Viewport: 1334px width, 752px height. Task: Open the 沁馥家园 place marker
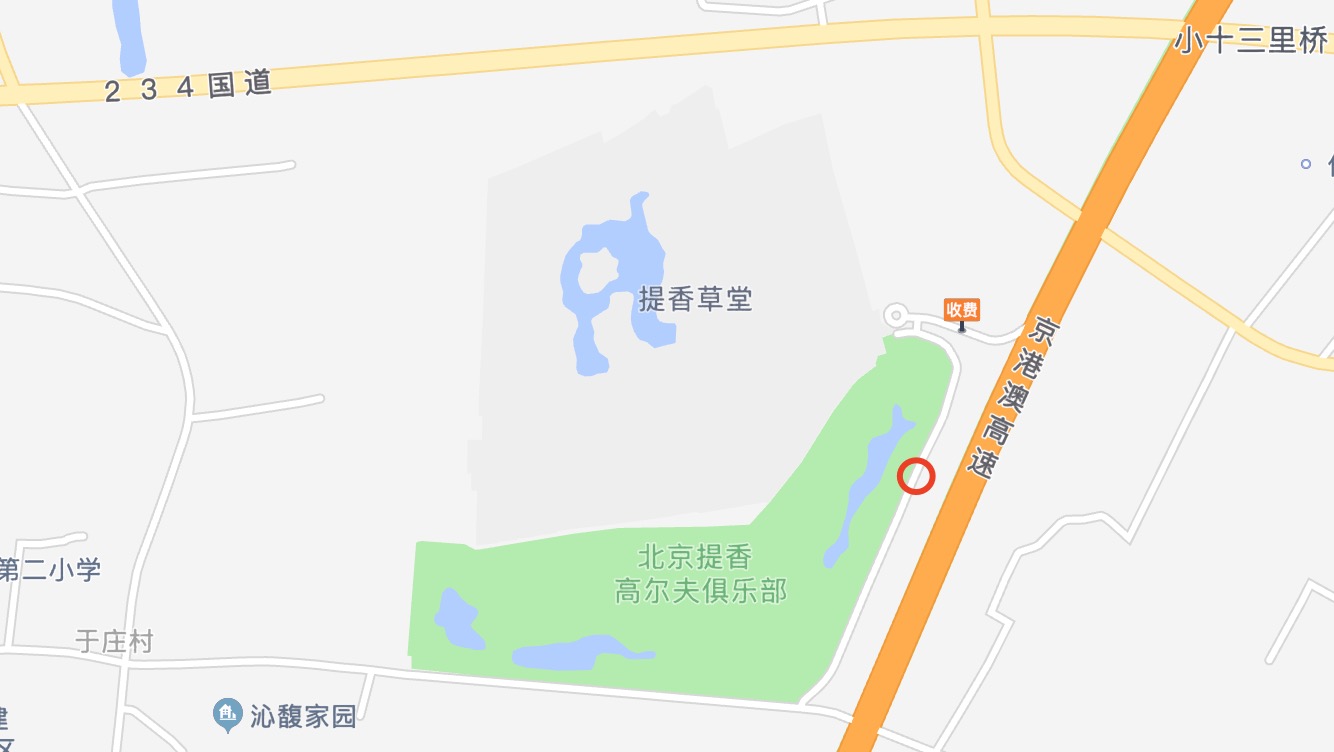point(229,715)
